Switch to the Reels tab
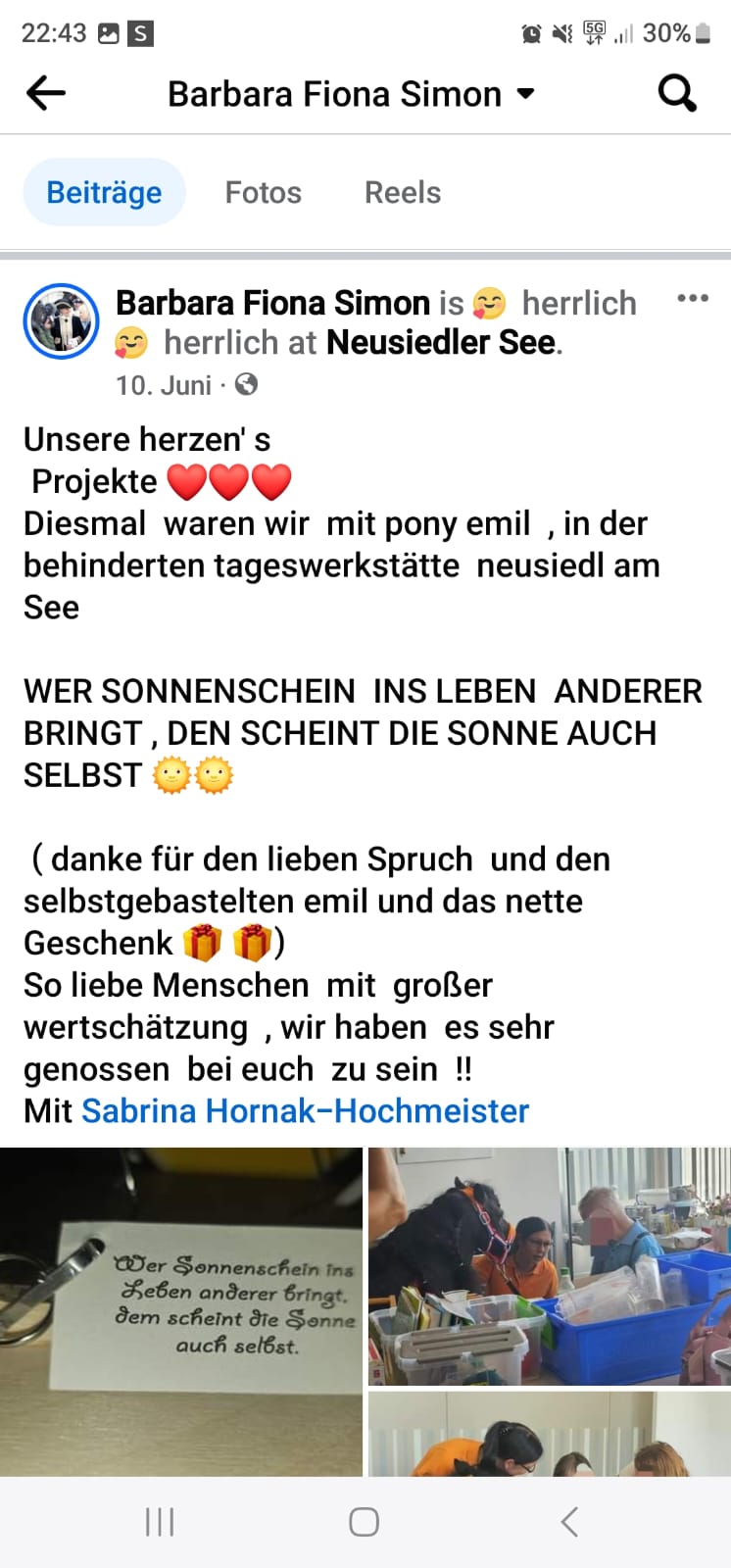The width and height of the screenshot is (731, 1568). (x=402, y=192)
